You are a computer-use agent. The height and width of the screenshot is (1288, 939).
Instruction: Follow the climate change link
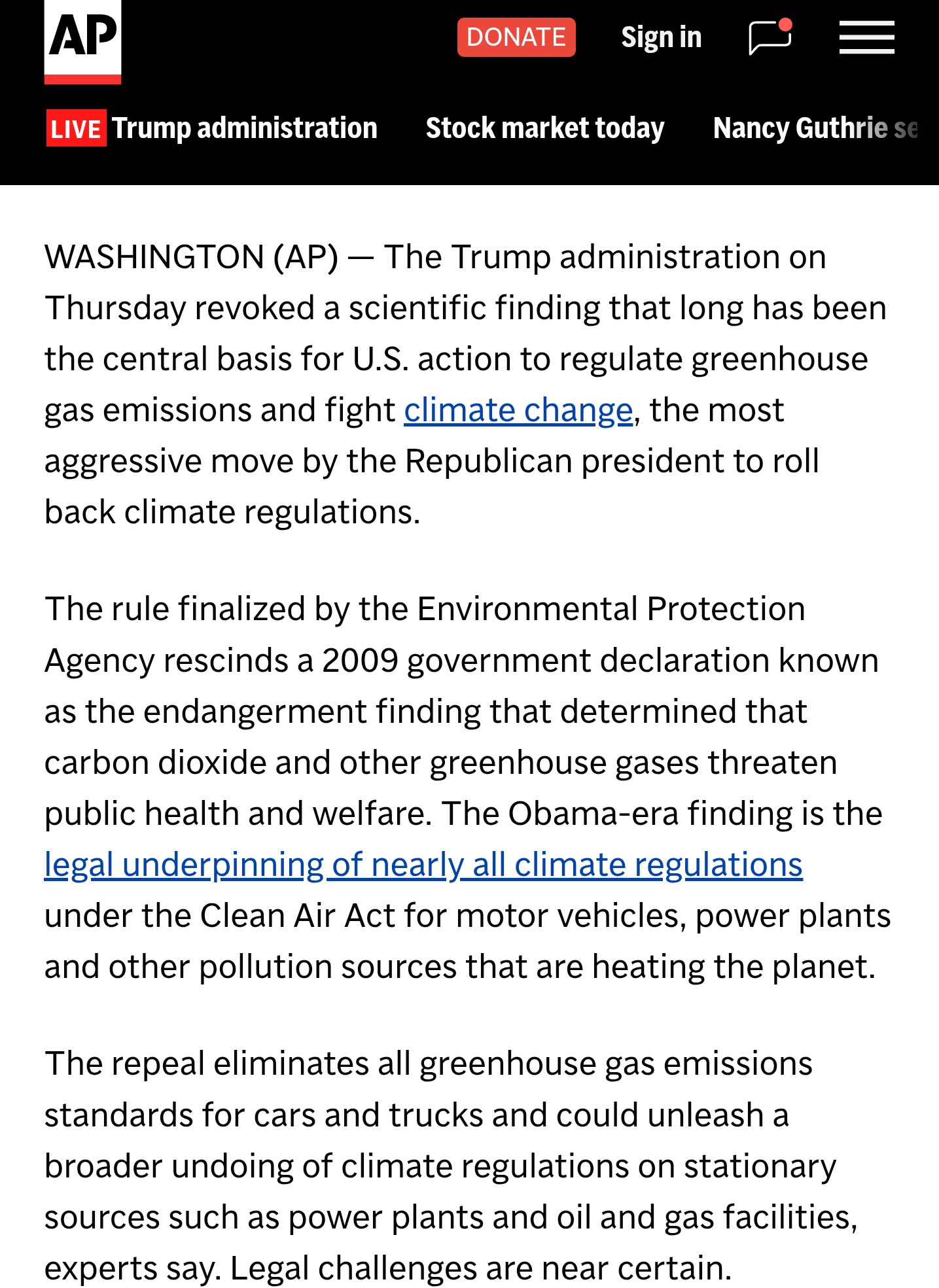518,411
